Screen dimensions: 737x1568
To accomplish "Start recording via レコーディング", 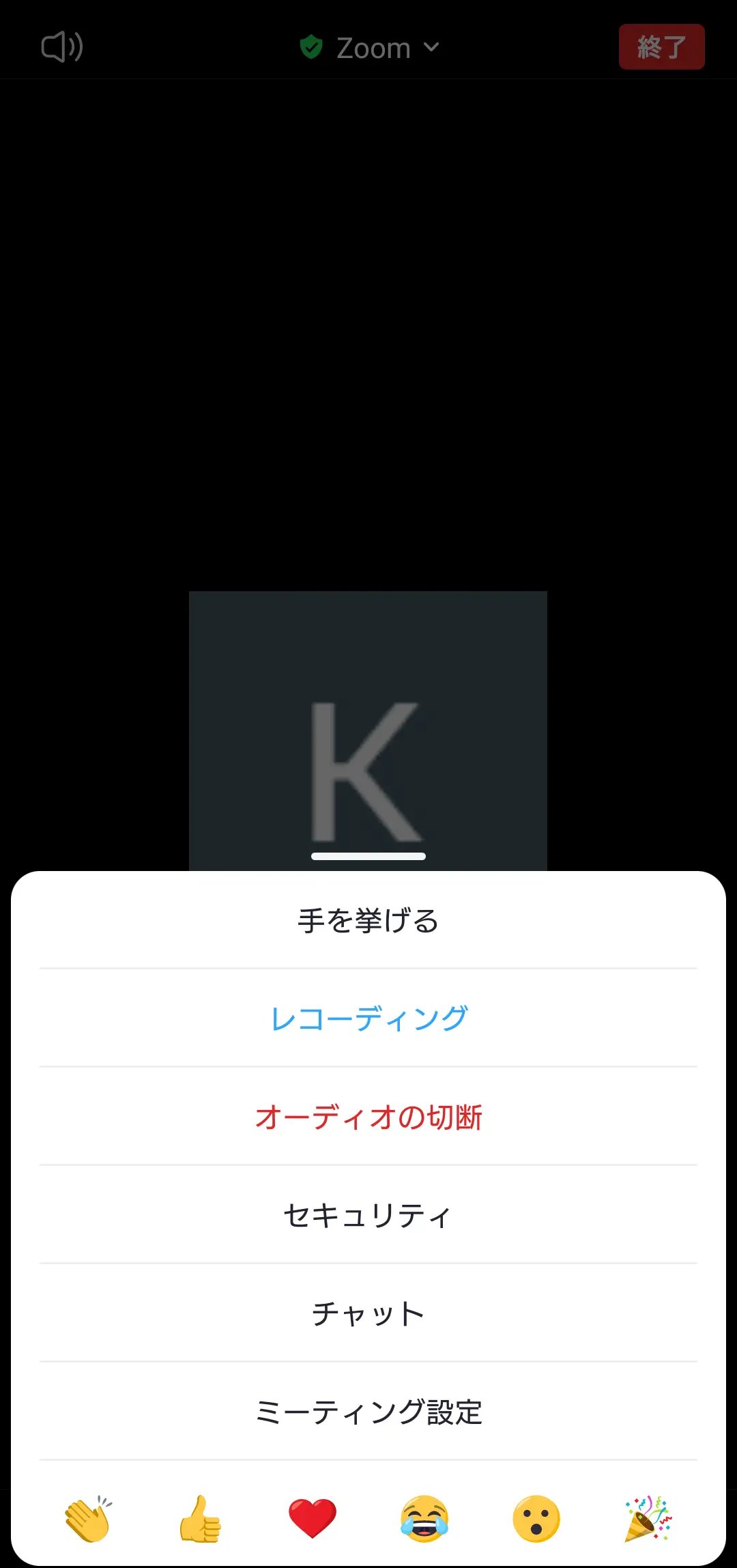I will click(x=369, y=1017).
